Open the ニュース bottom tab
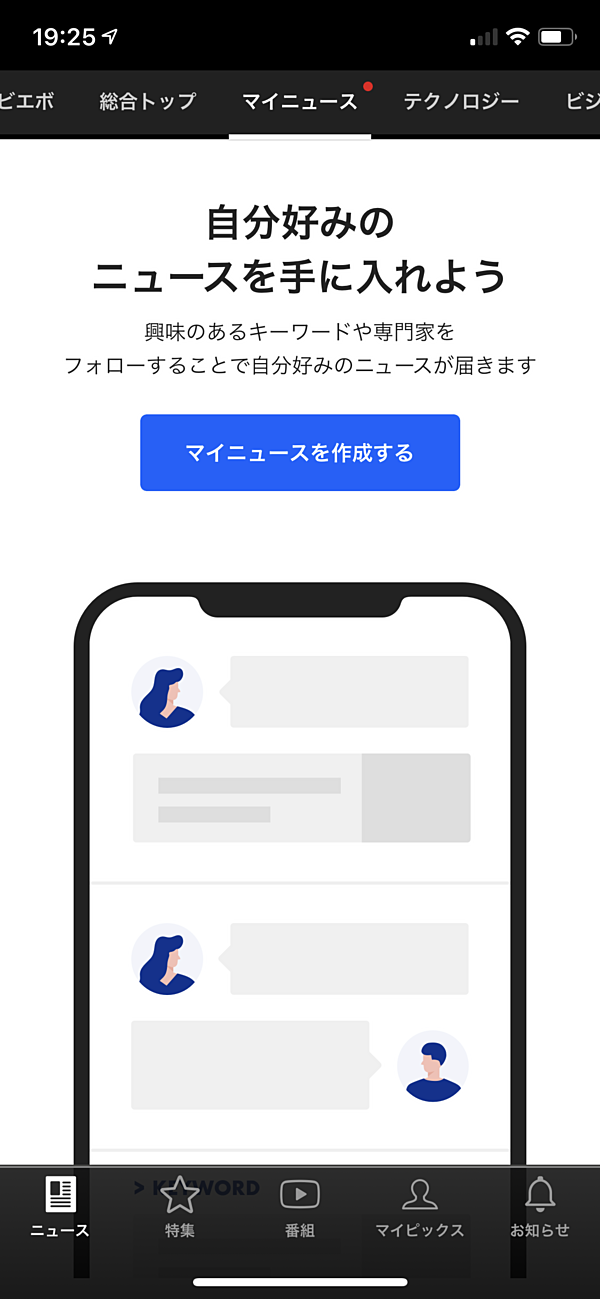 click(60, 1207)
